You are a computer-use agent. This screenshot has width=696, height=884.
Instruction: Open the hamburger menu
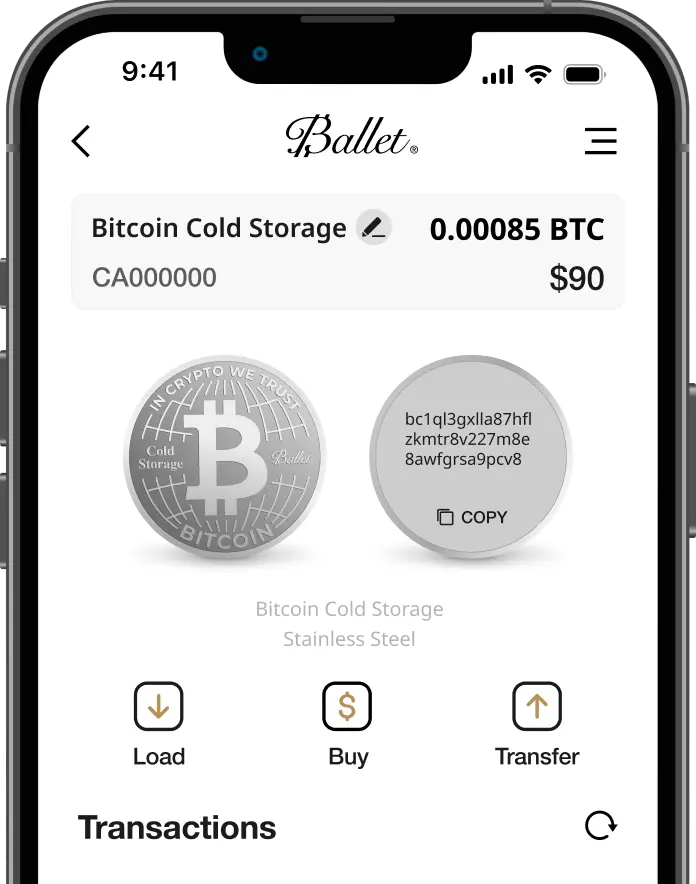point(600,141)
